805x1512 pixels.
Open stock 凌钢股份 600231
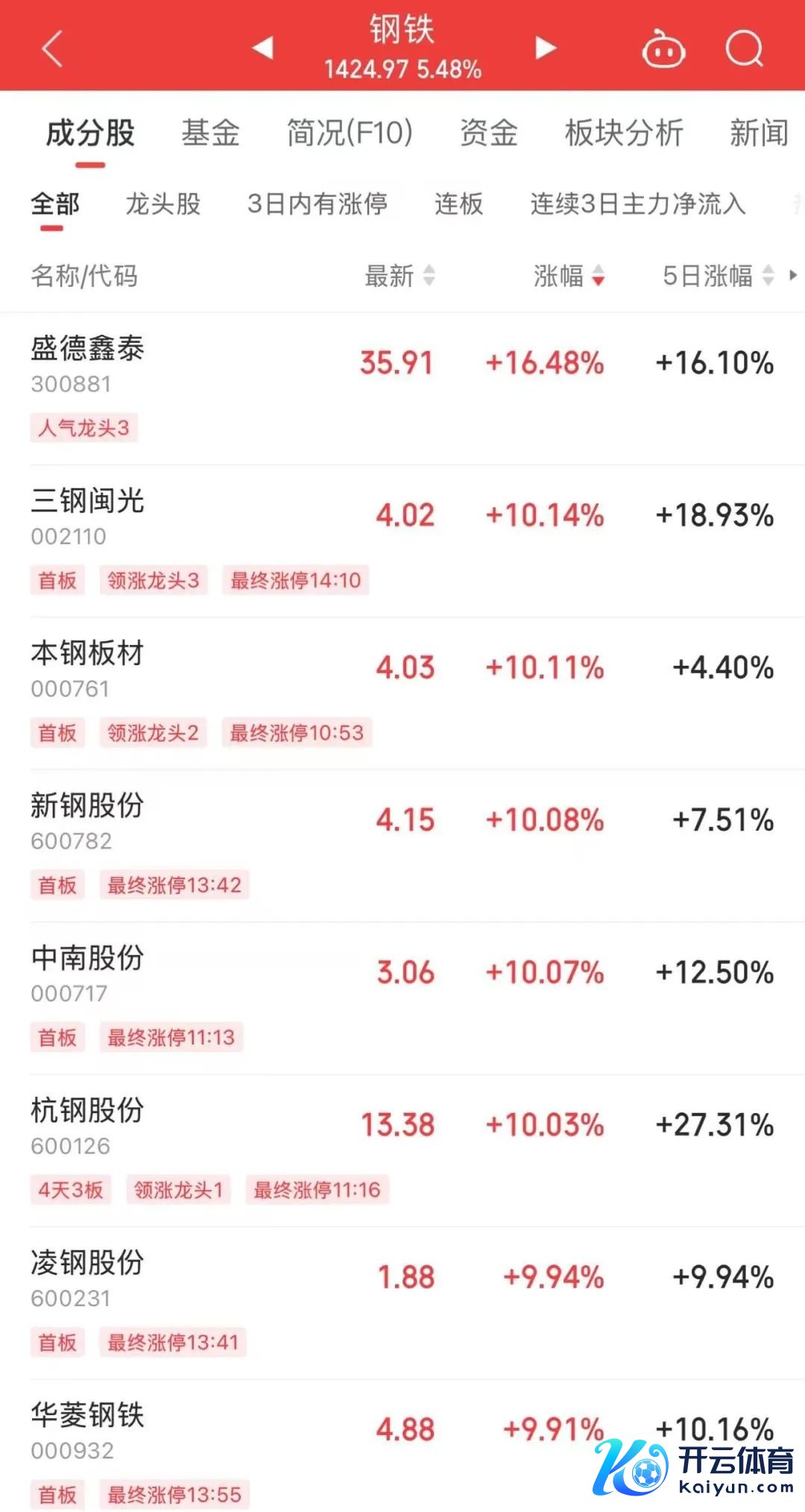click(x=88, y=1278)
